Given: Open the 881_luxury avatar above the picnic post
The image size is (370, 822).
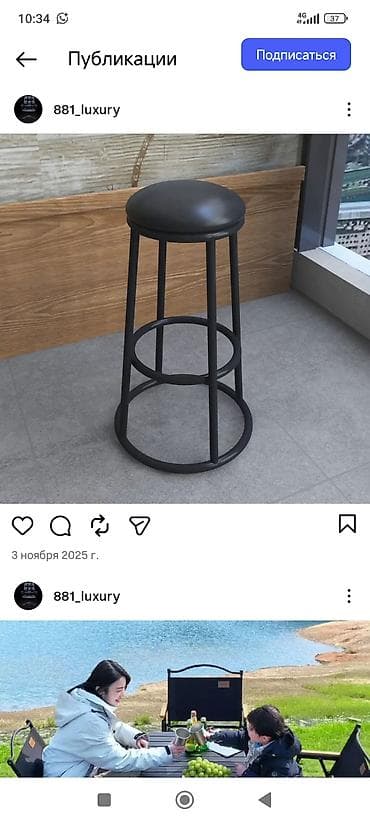Looking at the screenshot, I should point(28,596).
